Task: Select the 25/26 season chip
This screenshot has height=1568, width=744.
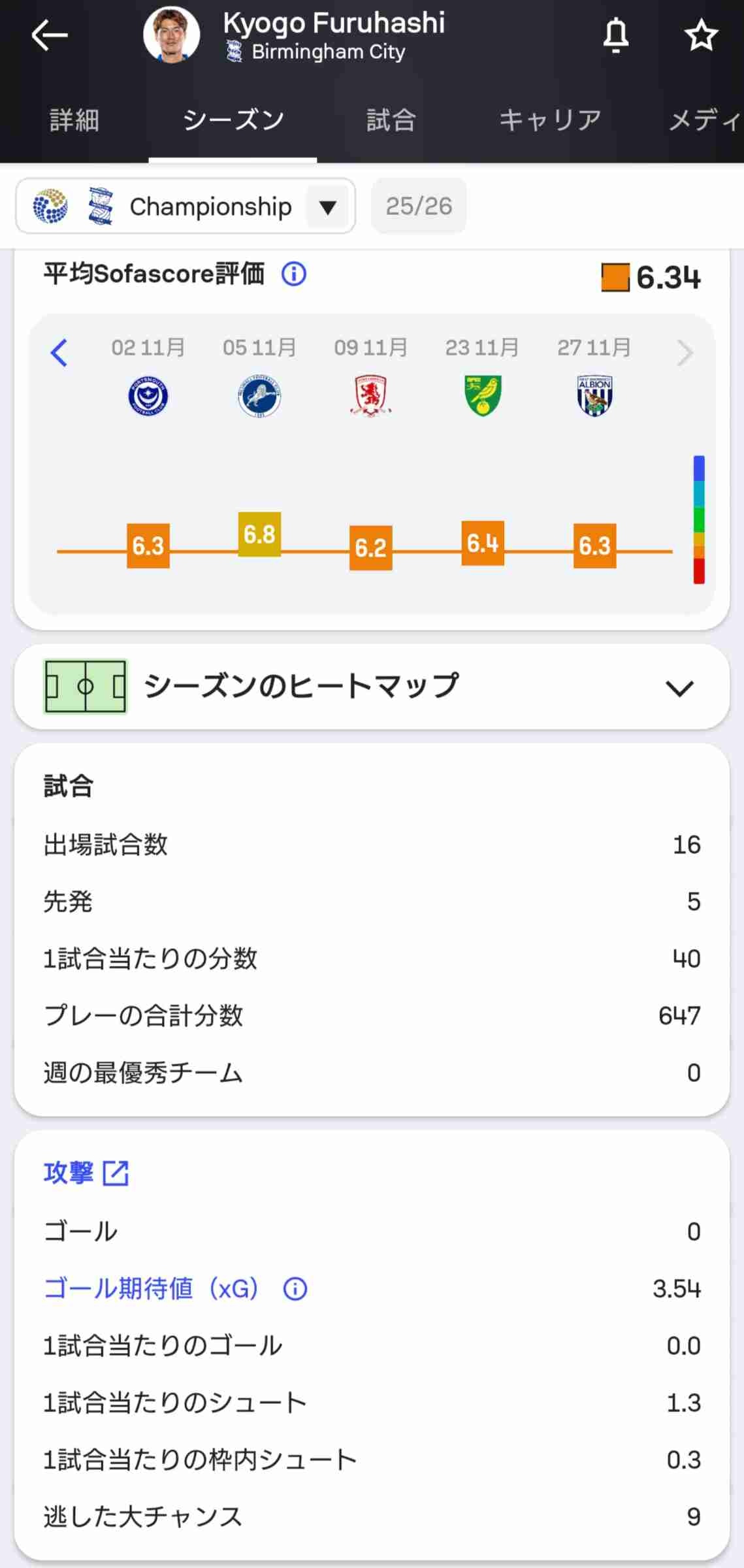Action: tap(418, 206)
